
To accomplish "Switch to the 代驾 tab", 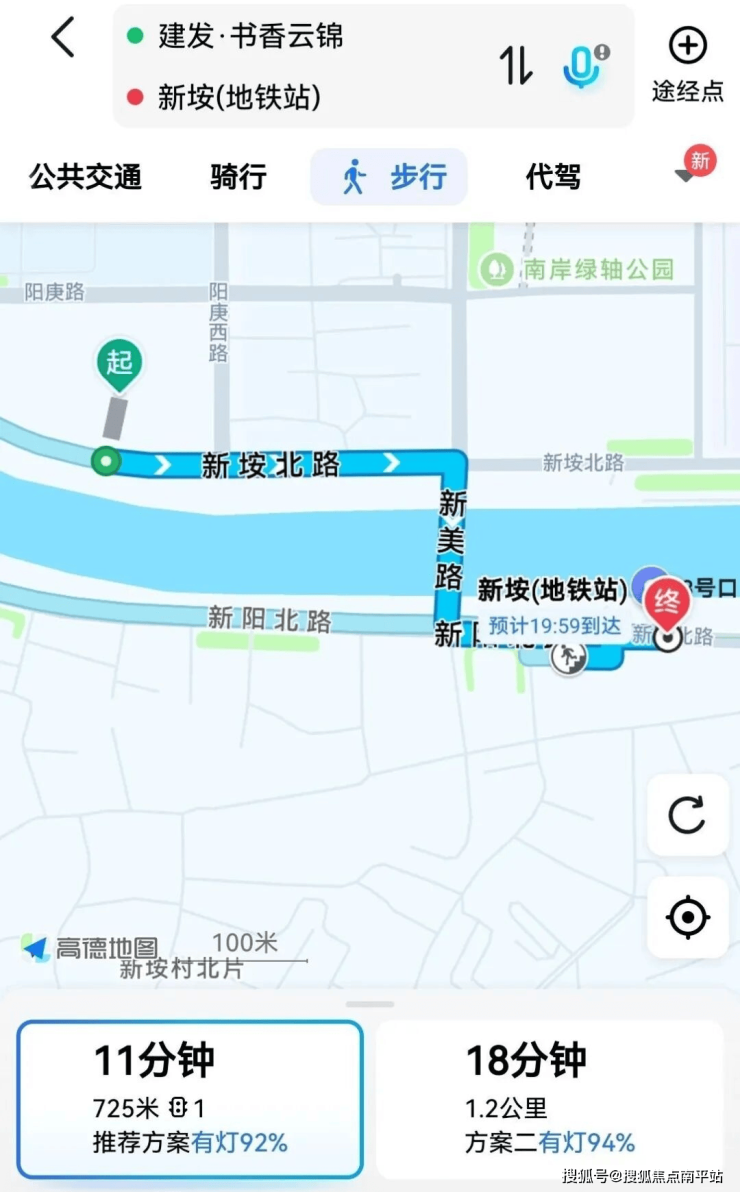I will (553, 177).
